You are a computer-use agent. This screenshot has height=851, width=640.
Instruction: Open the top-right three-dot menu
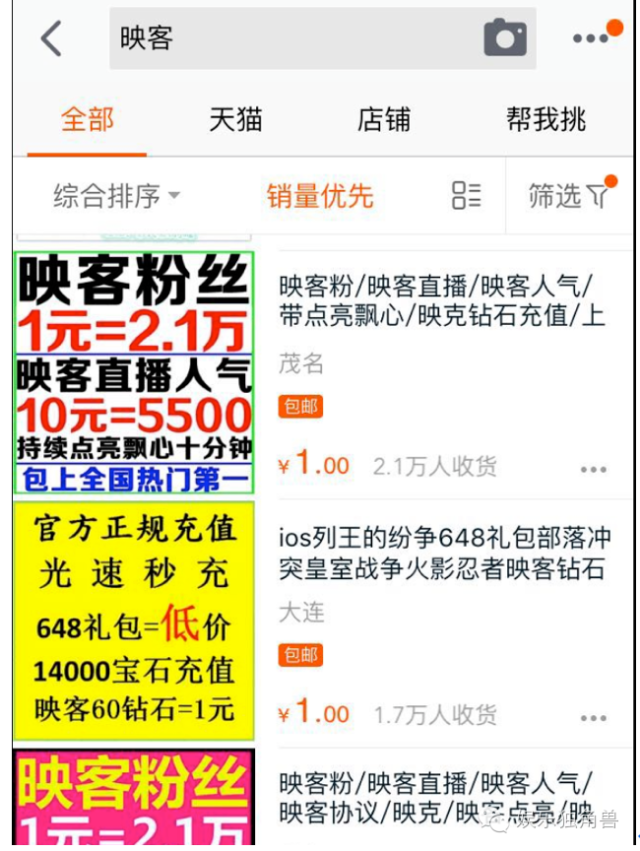point(591,39)
